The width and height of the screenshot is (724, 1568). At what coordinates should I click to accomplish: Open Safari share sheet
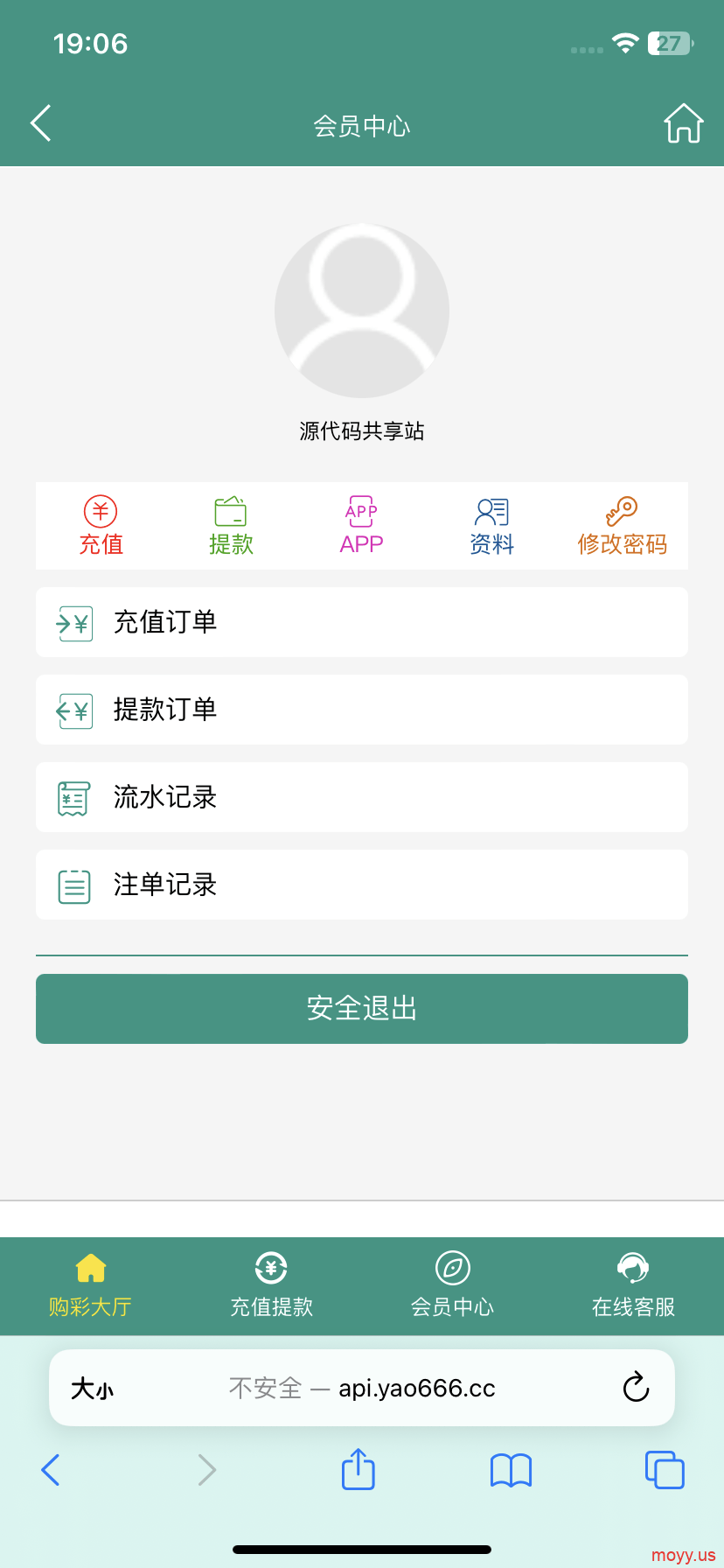pos(358,1469)
